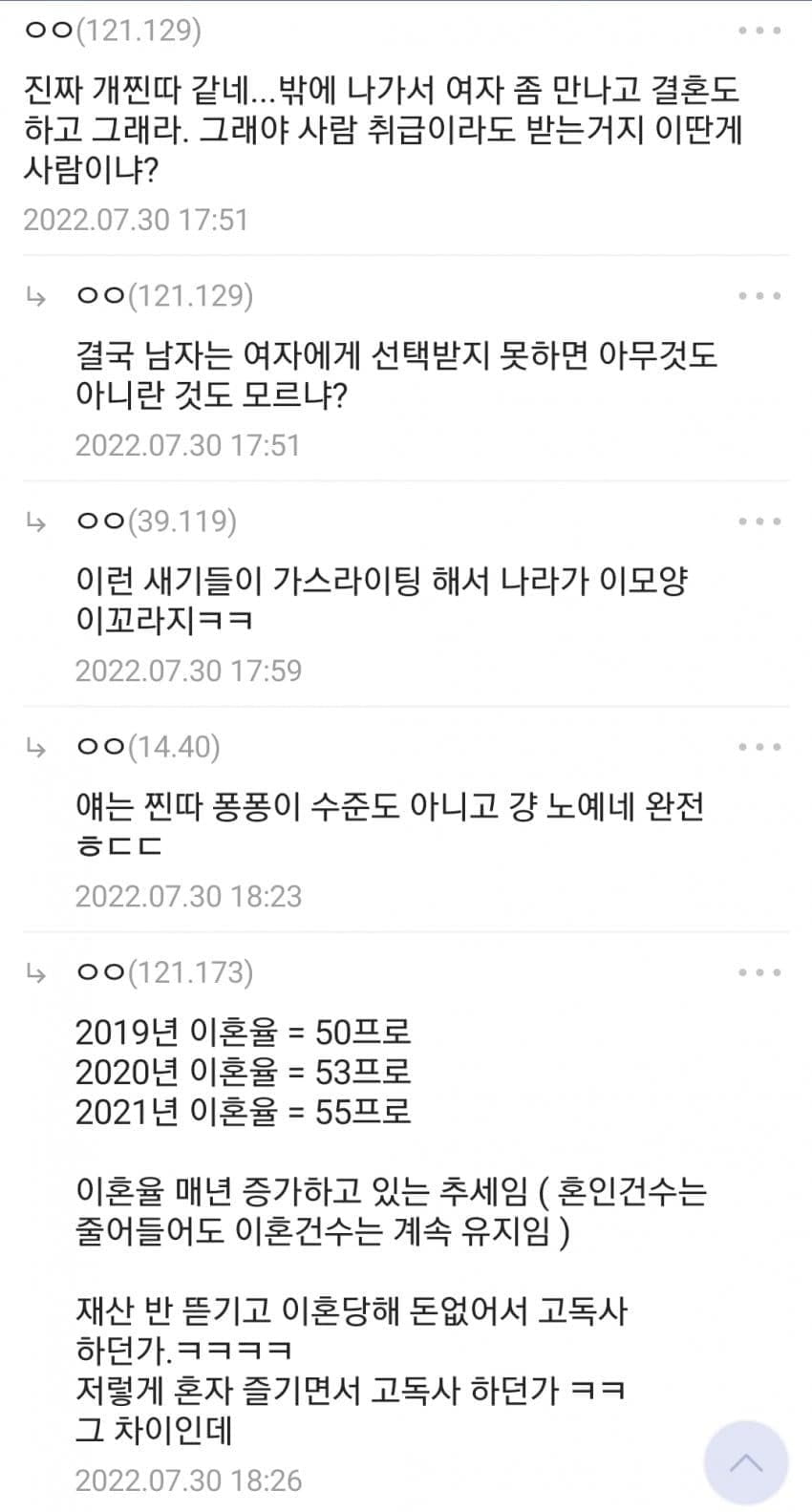Open the more options for the ㅇㅇ(121.173) reply

click(759, 972)
